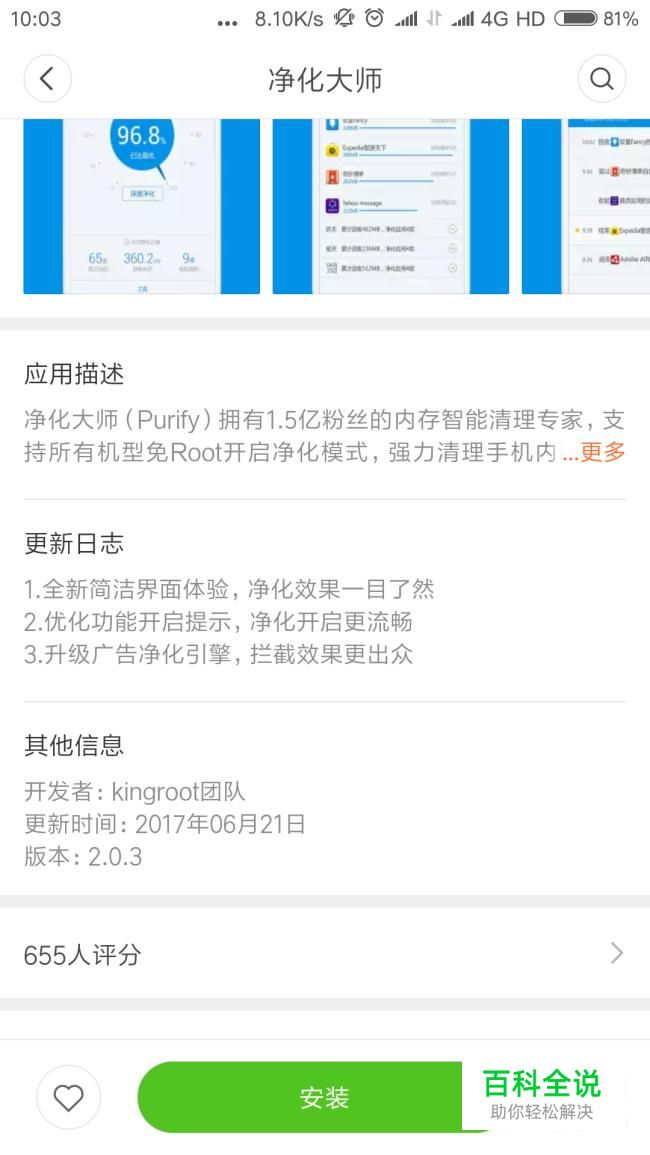The height and width of the screenshot is (1155, 650).
Task: Add the app to favorites with the heart
Action: click(x=68, y=1097)
